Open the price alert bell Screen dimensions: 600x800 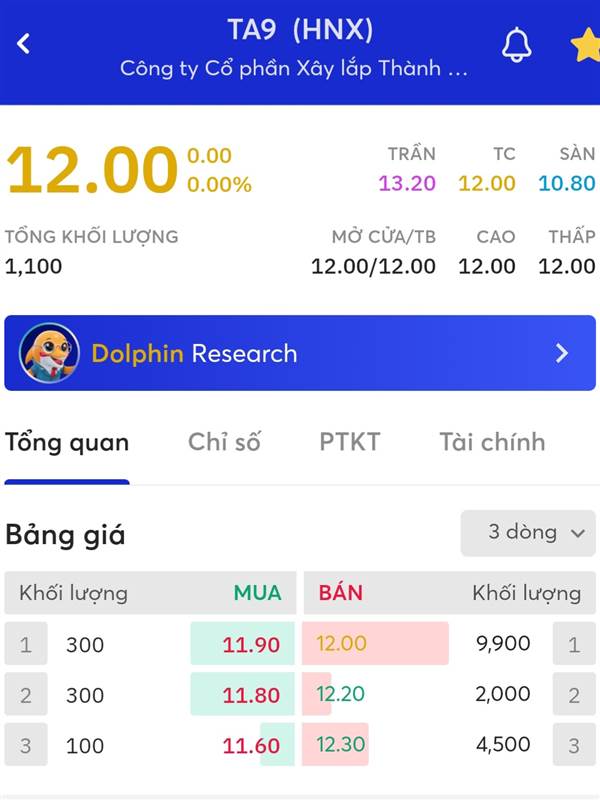click(516, 45)
